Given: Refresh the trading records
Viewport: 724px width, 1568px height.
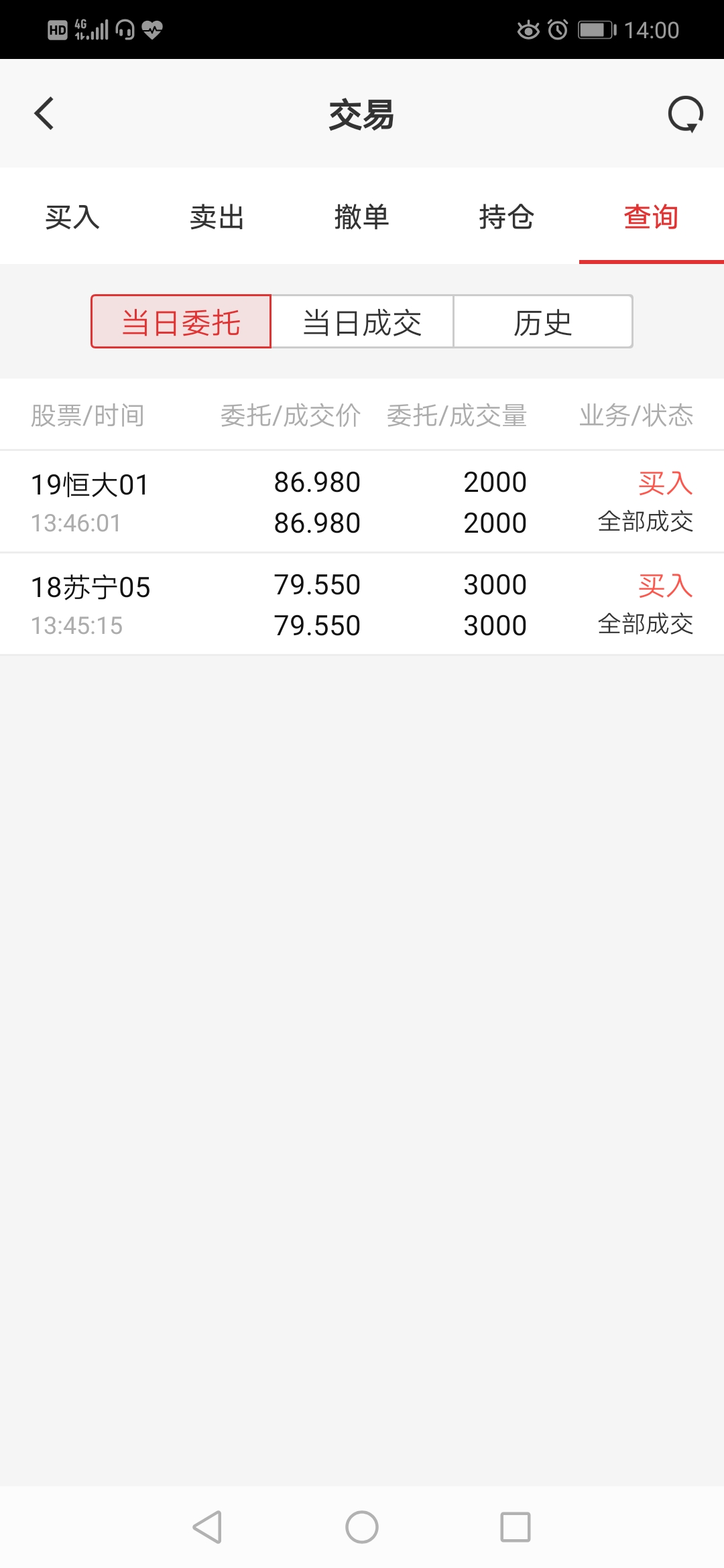Looking at the screenshot, I should point(685,115).
